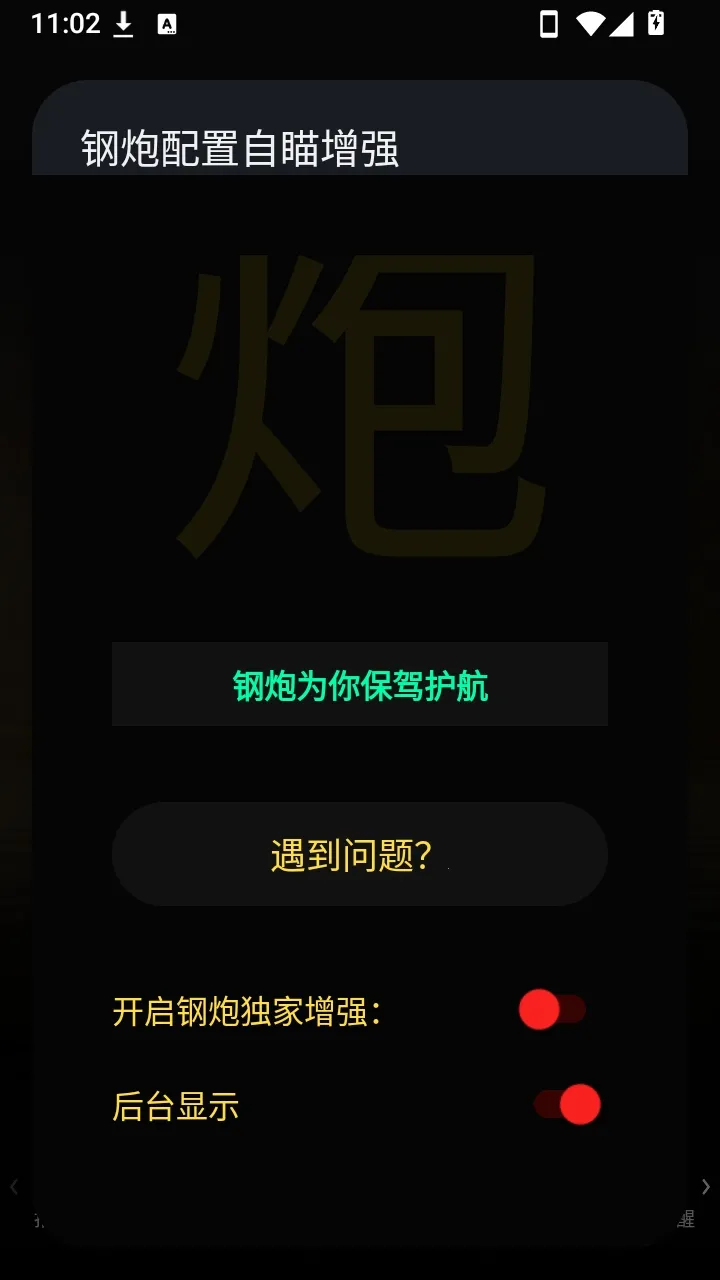
Task: Enable the 开启钢炮独家增强 switch
Action: tap(553, 1009)
